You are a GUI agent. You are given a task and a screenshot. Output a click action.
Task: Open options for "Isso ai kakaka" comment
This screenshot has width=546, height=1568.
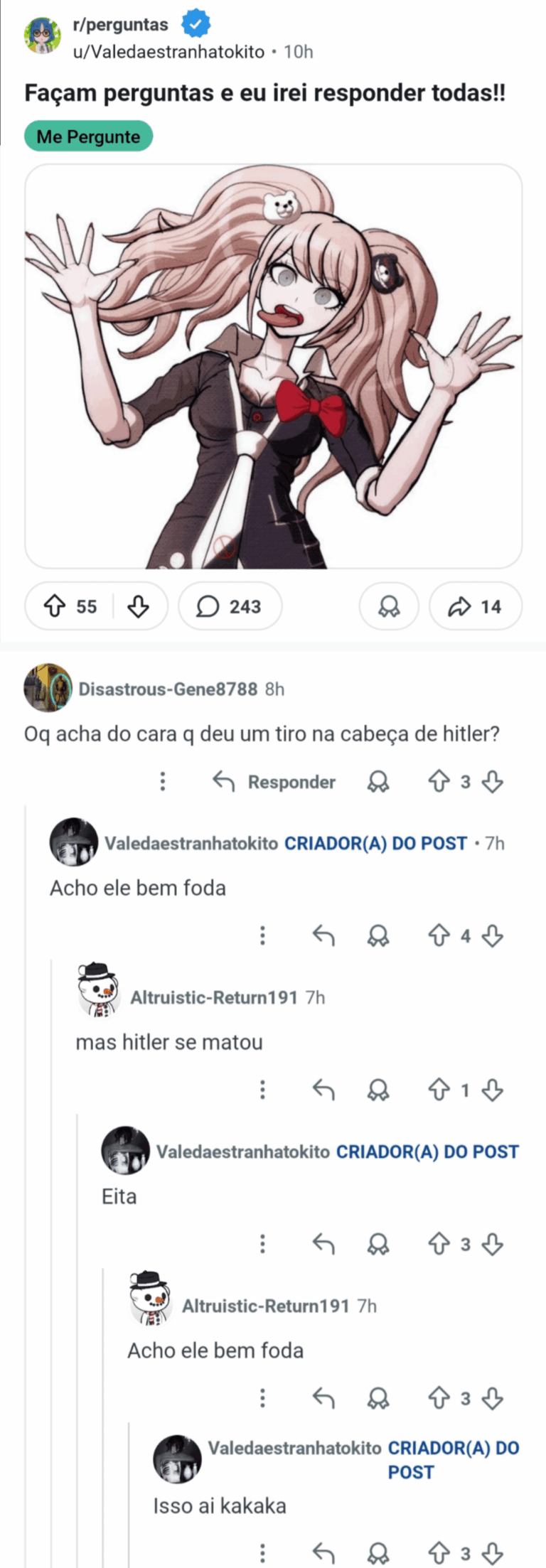tap(262, 1552)
